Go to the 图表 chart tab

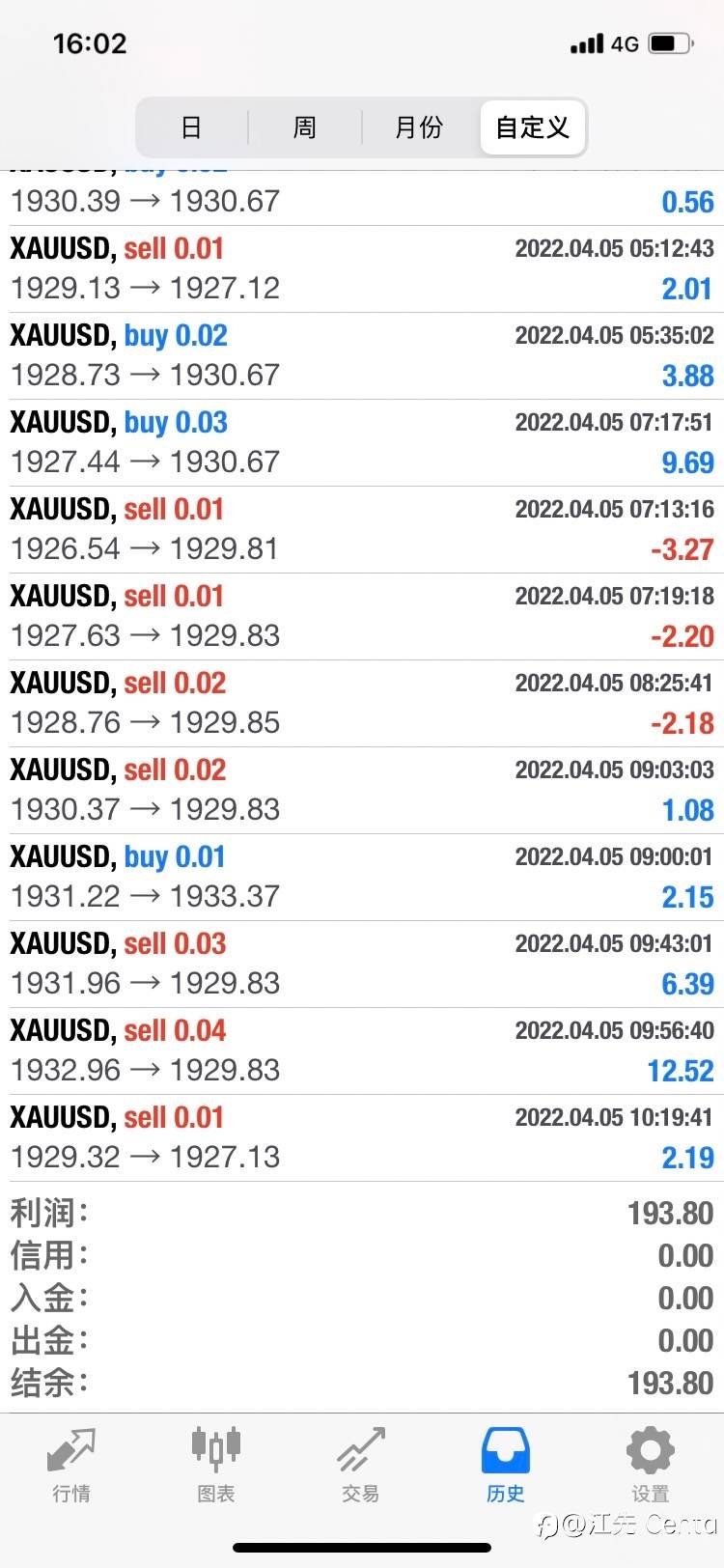[x=216, y=1465]
